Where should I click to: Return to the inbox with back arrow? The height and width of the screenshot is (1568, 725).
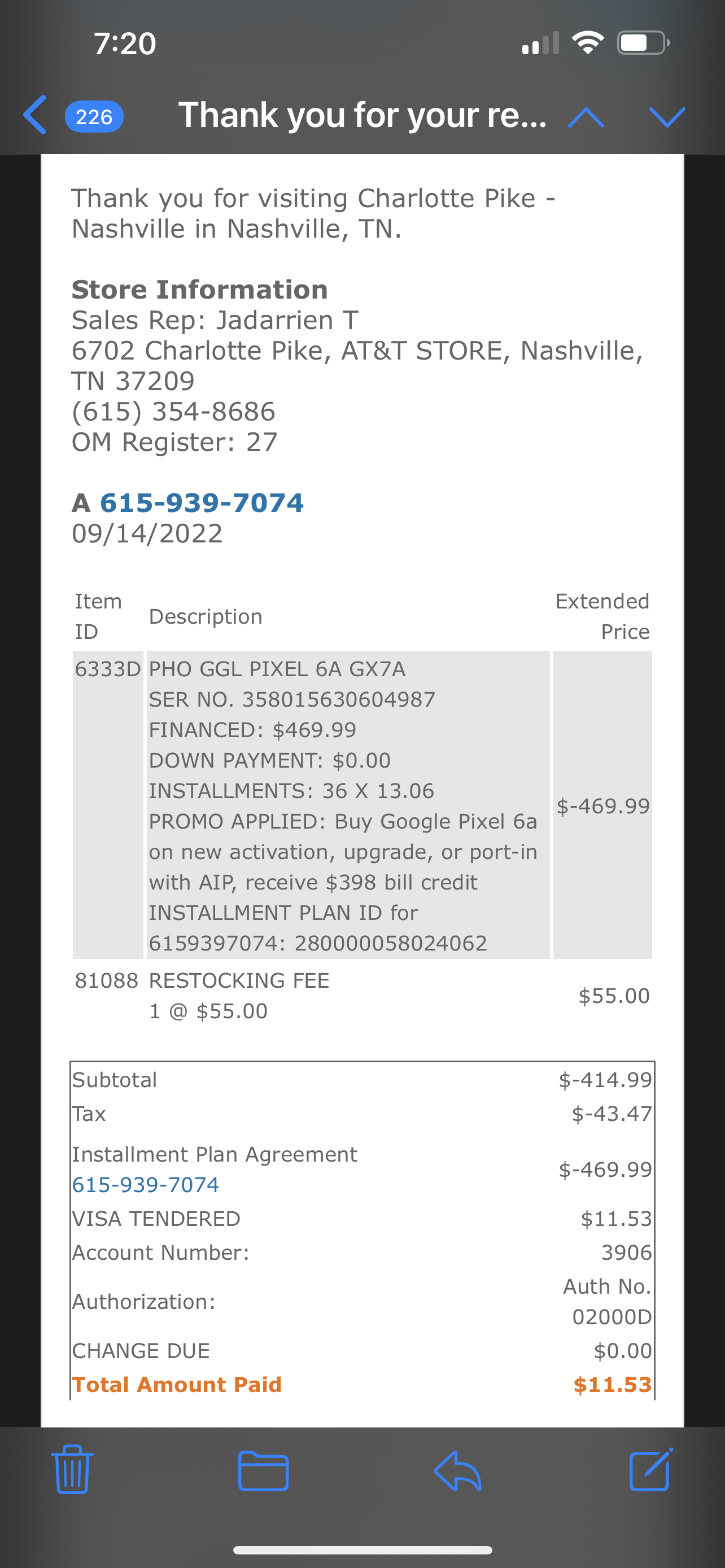34,116
